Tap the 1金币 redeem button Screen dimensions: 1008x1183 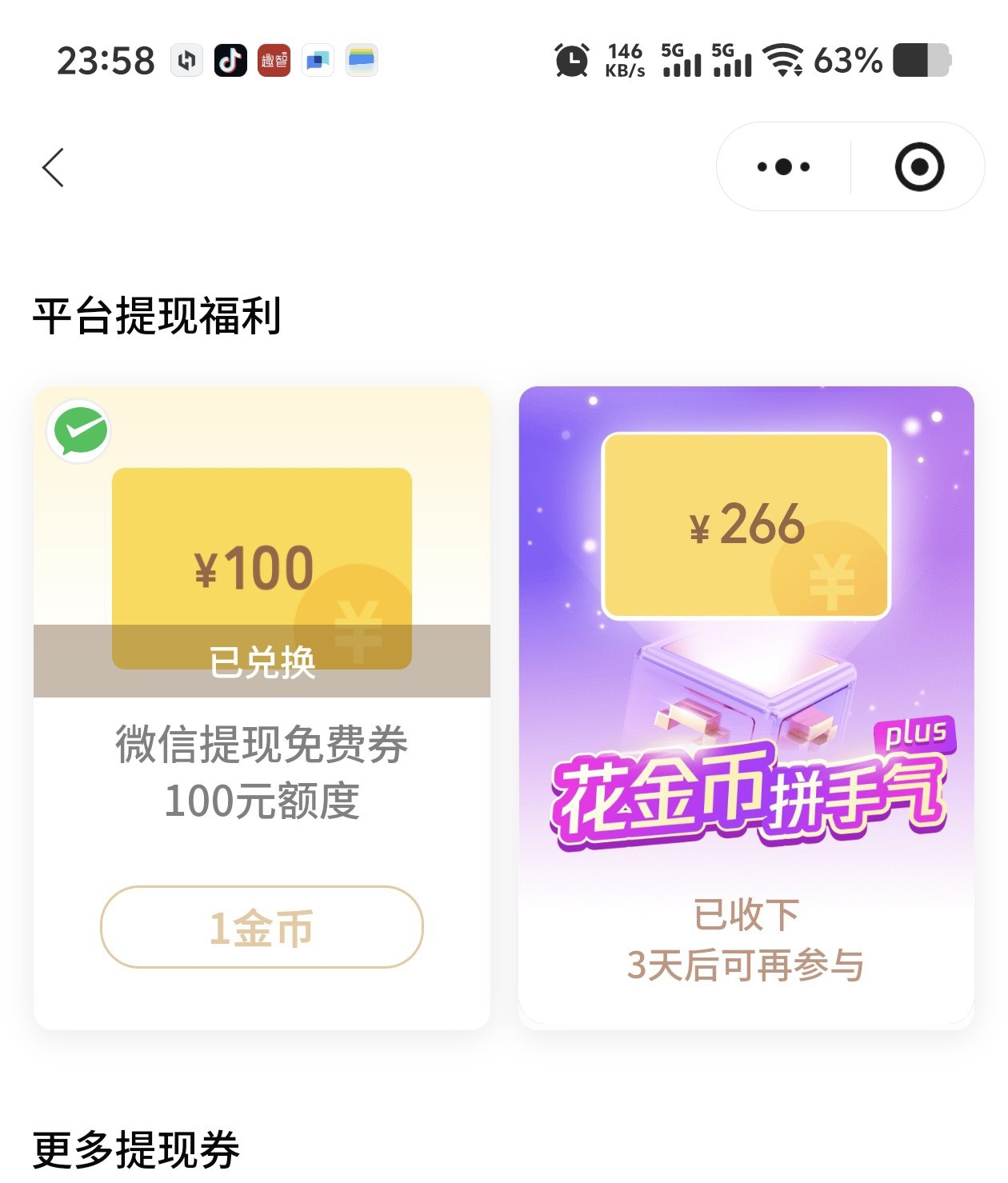pyautogui.click(x=262, y=927)
